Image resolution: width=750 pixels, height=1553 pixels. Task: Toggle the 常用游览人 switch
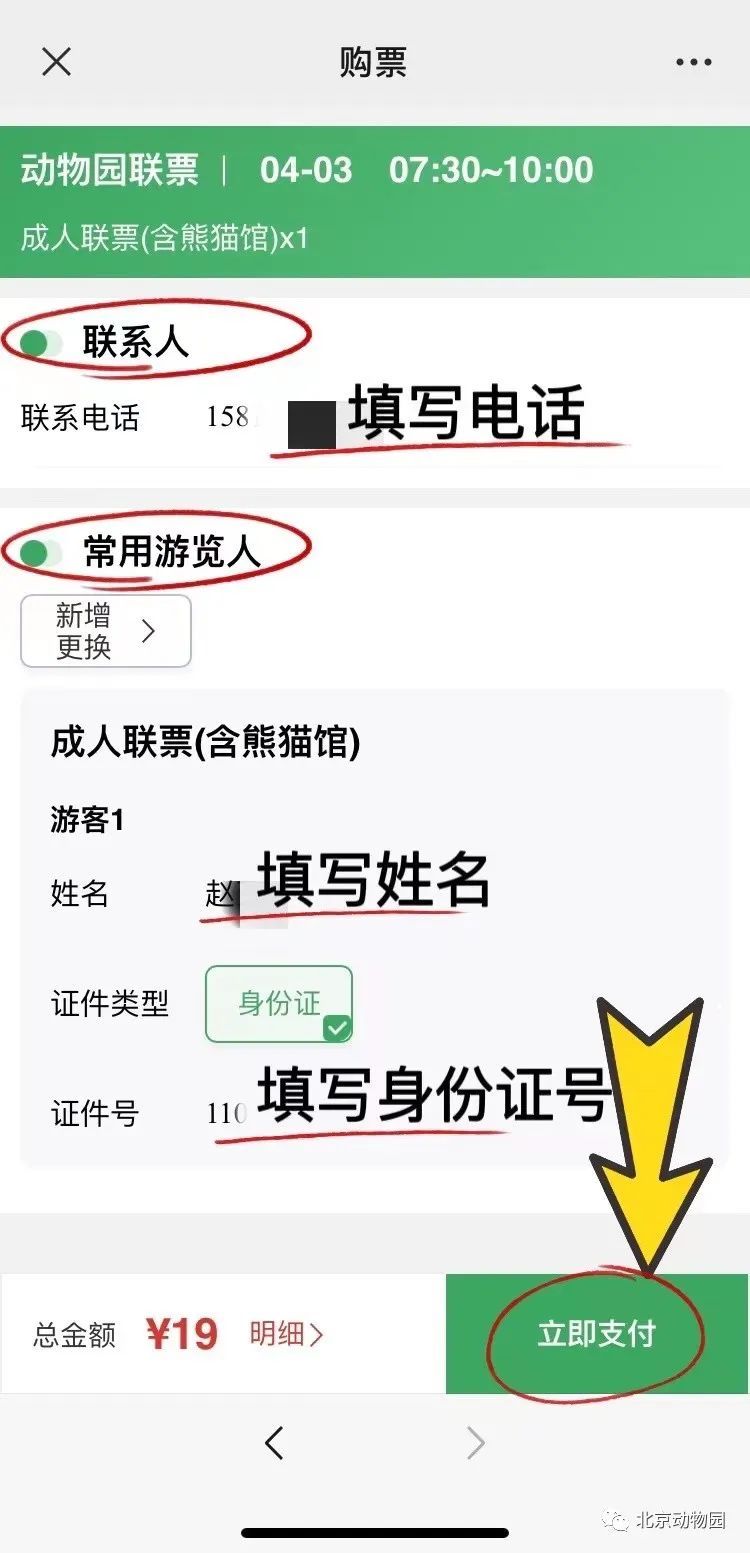pyautogui.click(x=40, y=552)
